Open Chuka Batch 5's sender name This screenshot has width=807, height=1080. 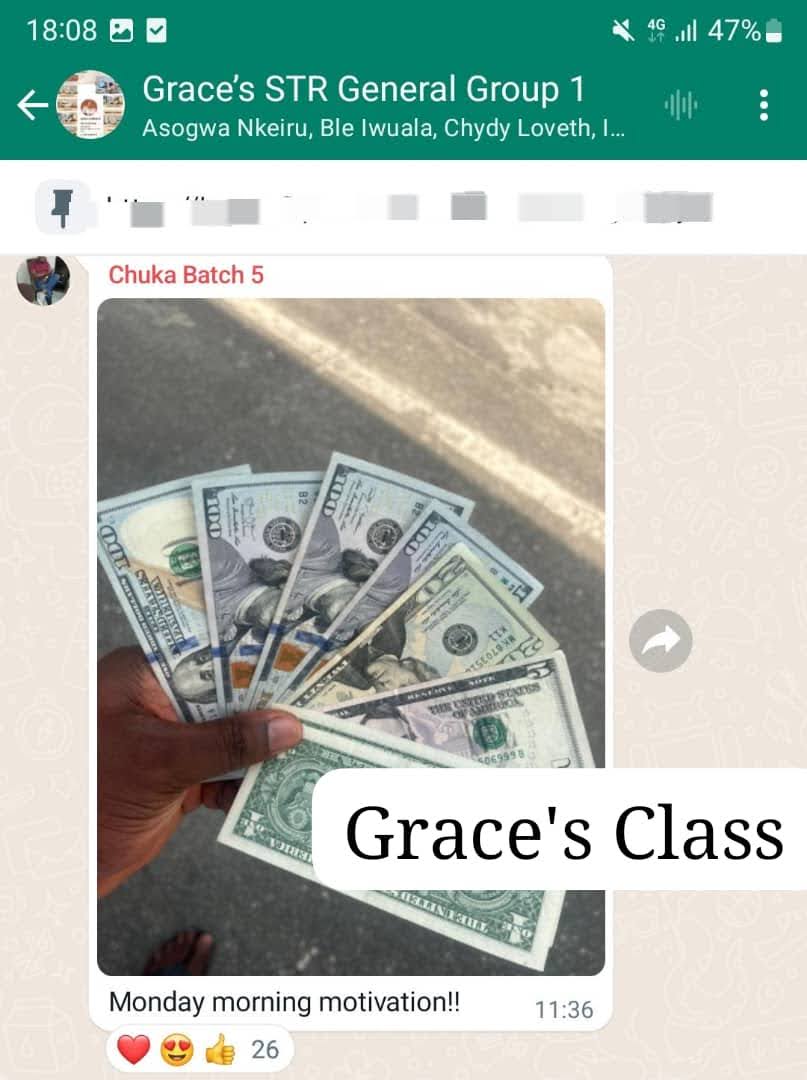point(186,275)
